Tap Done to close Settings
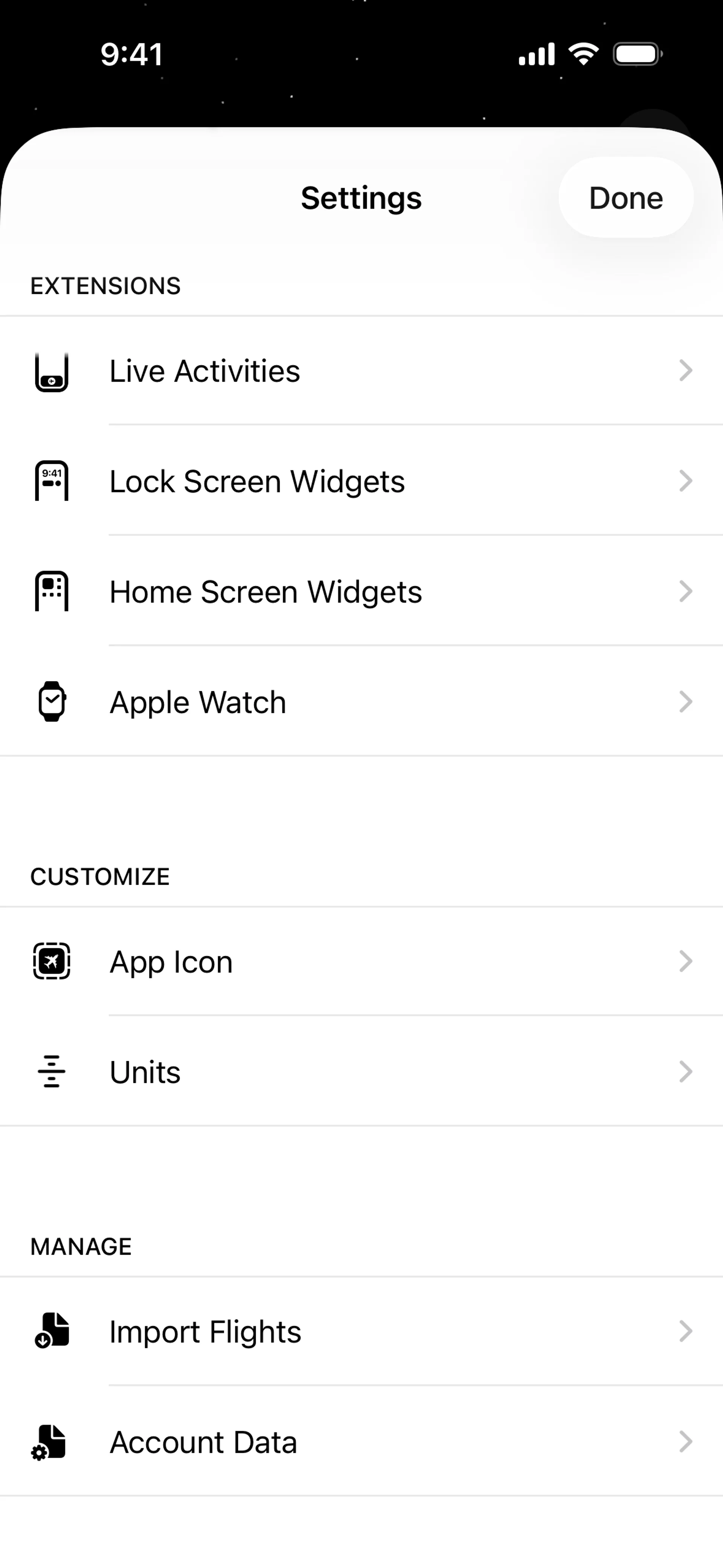 625,198
